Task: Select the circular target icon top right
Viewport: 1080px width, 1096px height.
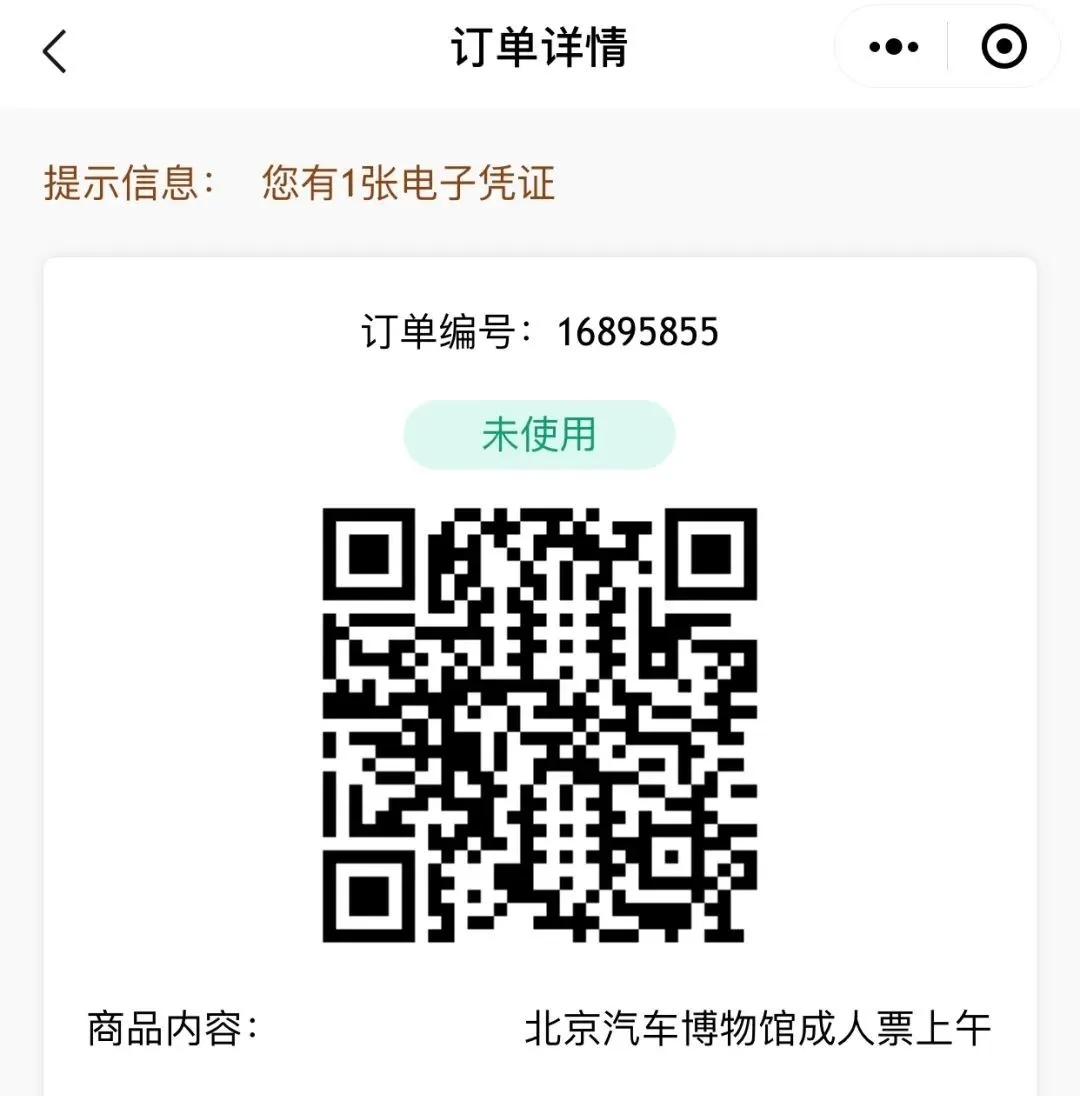Action: point(1001,46)
